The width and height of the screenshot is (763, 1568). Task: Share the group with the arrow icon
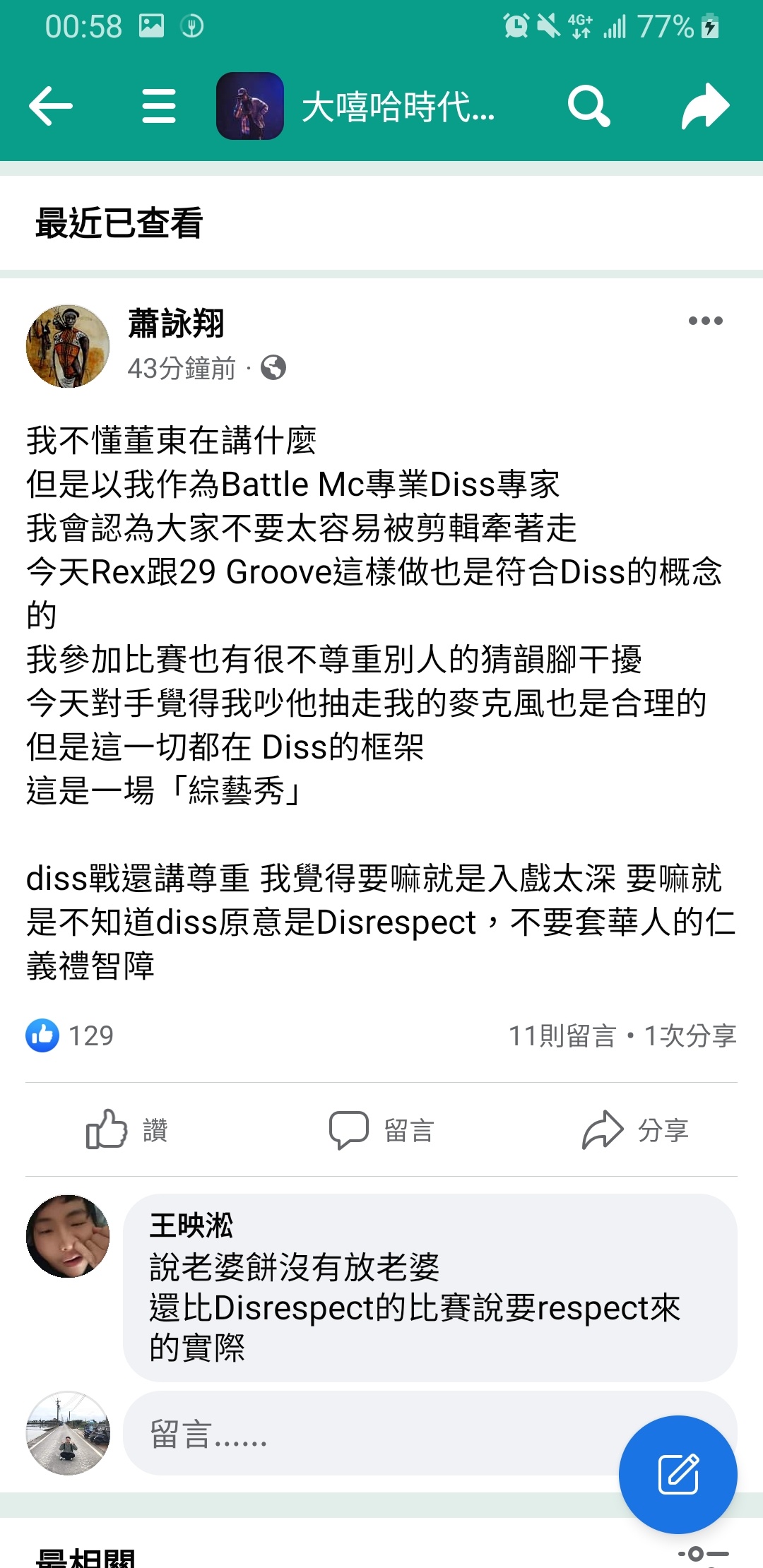(x=705, y=107)
